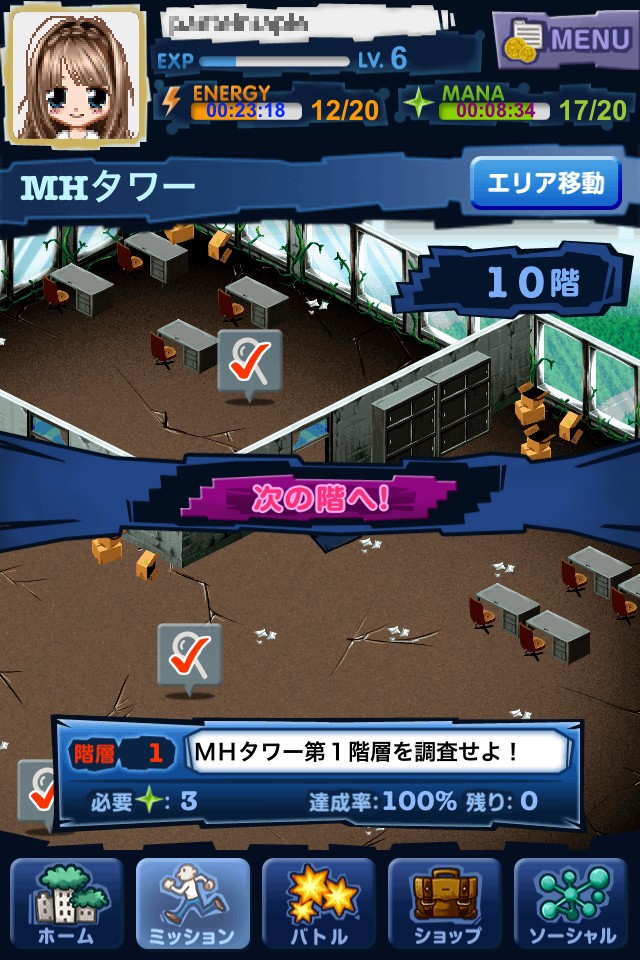Image resolution: width=640 pixels, height=960 pixels.
Task: Tap the player avatar portrait
Action: [76, 75]
